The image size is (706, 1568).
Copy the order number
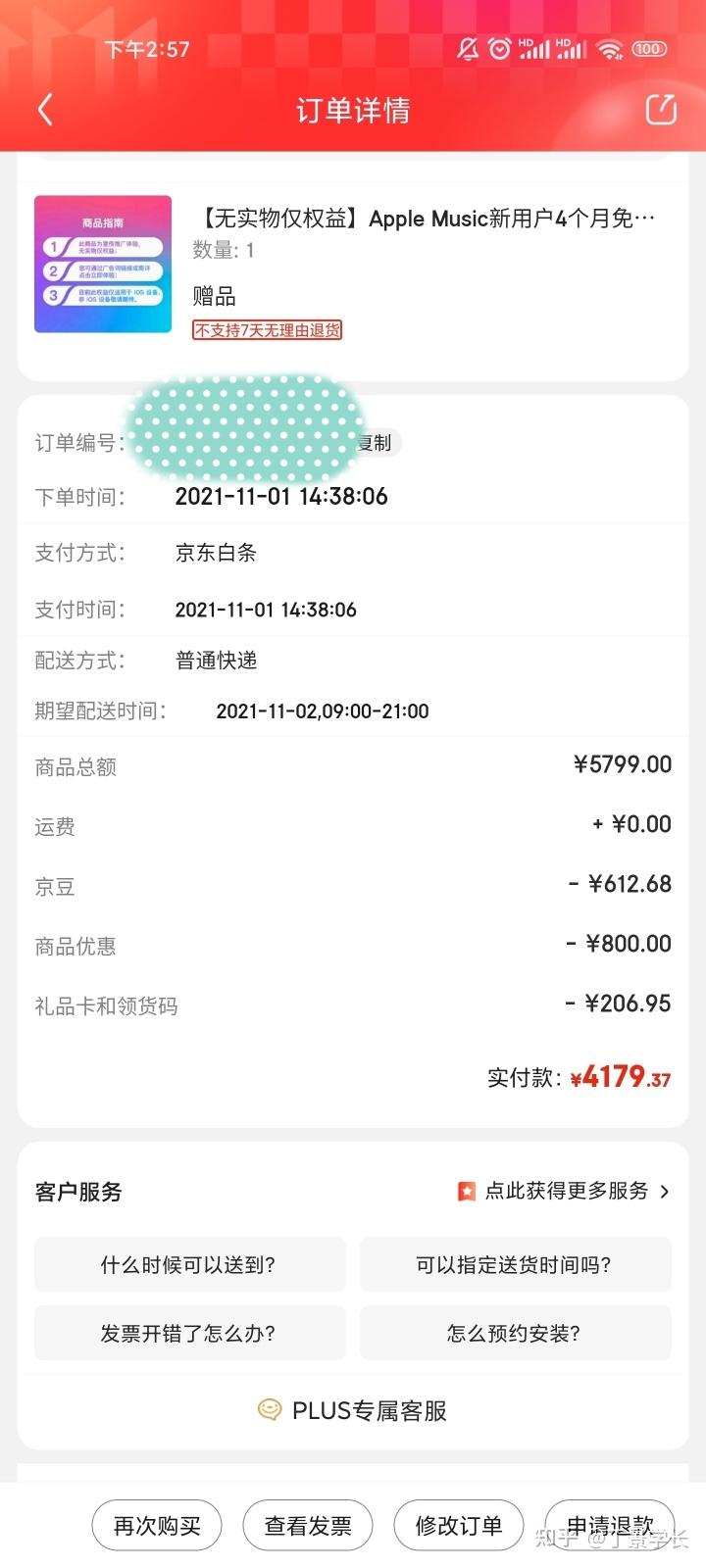375,443
